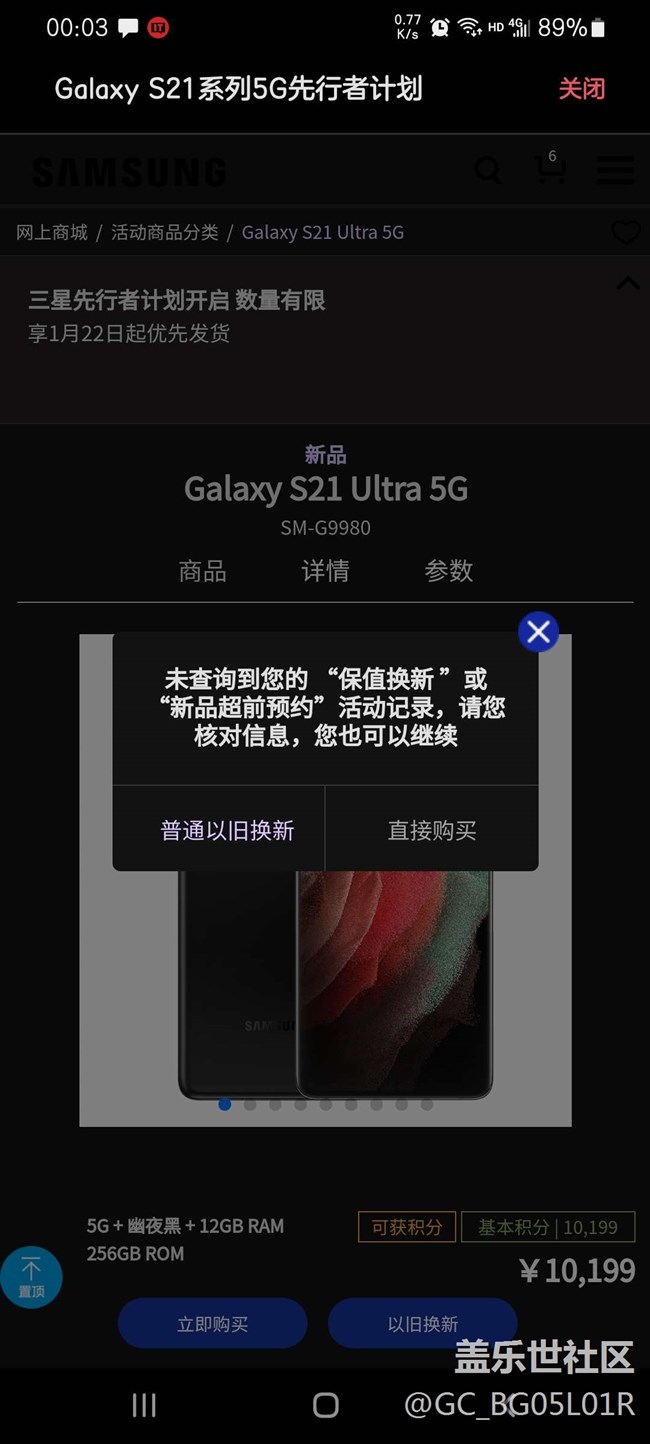Select 直接购买 in the dialog
The height and width of the screenshot is (1444, 650).
coord(431,830)
